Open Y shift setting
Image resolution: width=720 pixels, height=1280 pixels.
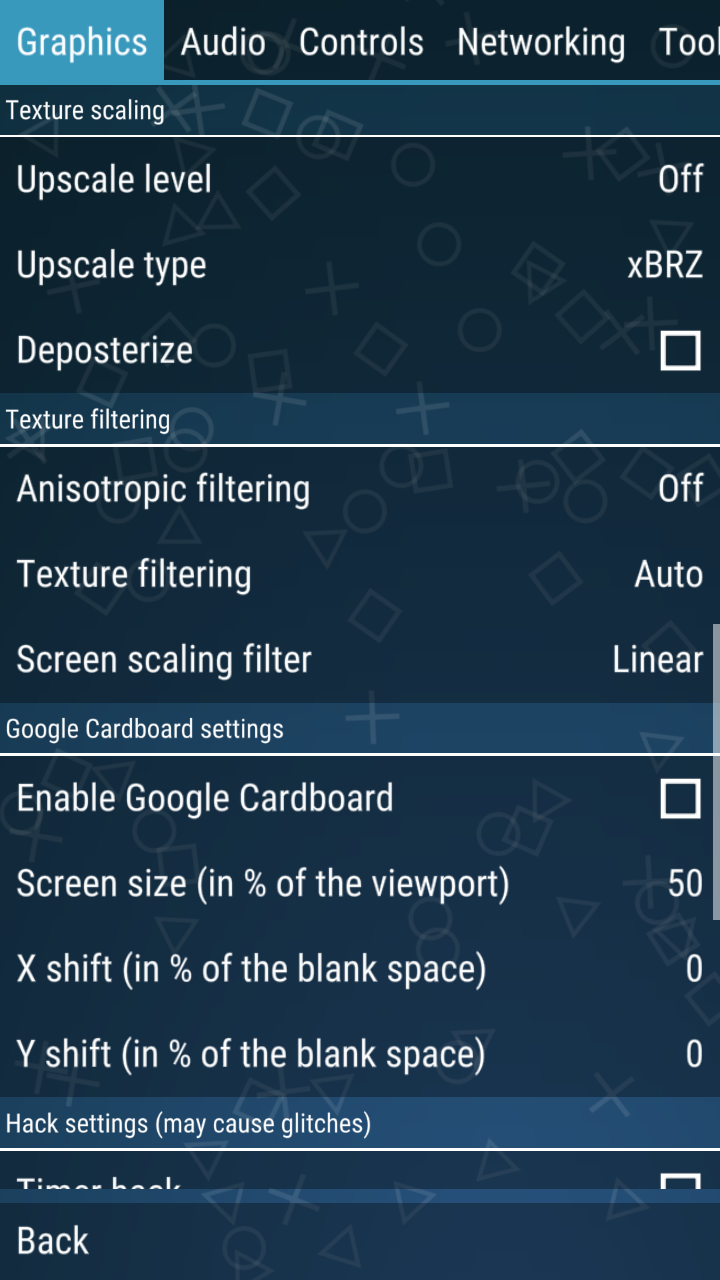(360, 1053)
